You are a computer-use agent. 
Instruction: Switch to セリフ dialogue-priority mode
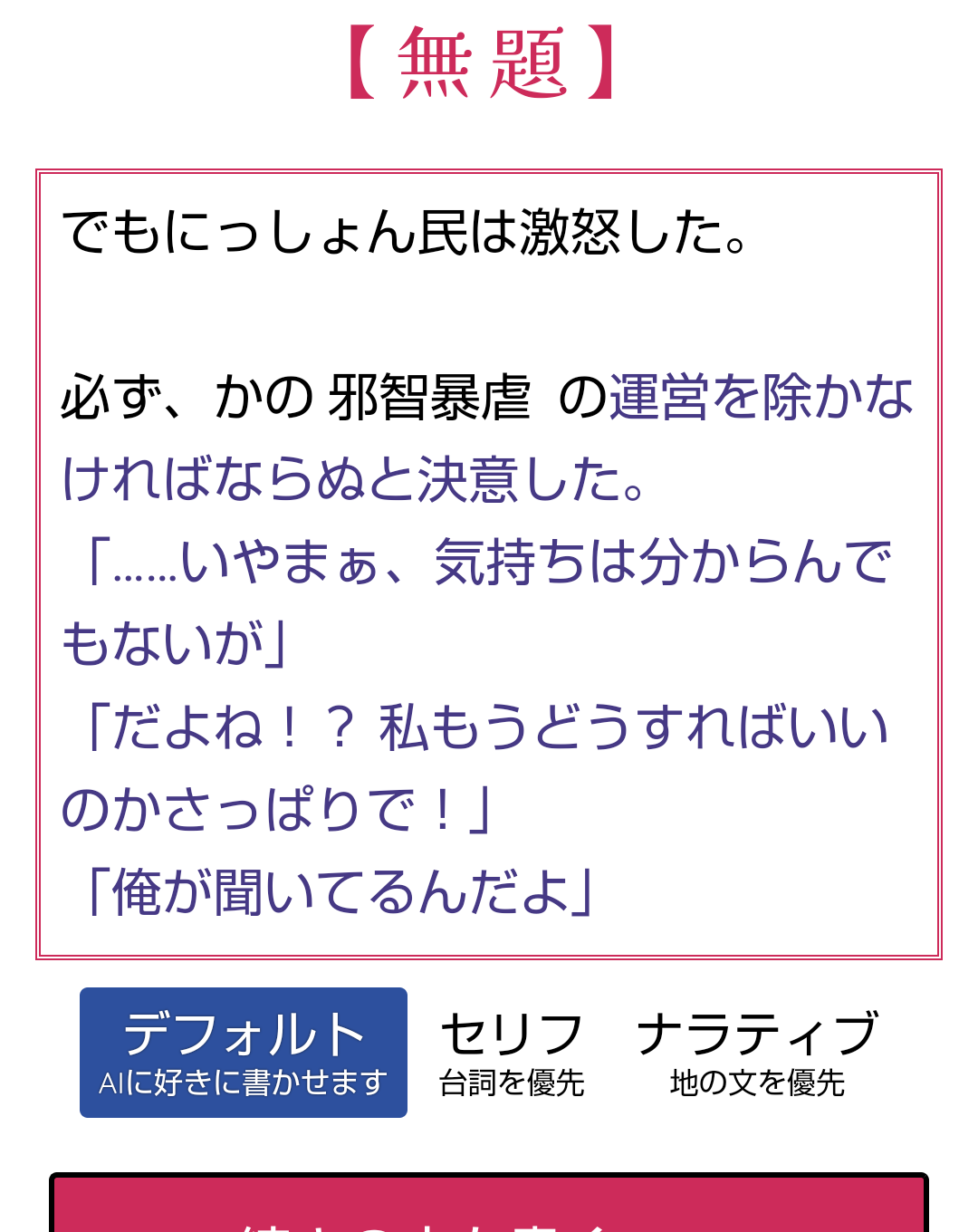click(512, 1053)
